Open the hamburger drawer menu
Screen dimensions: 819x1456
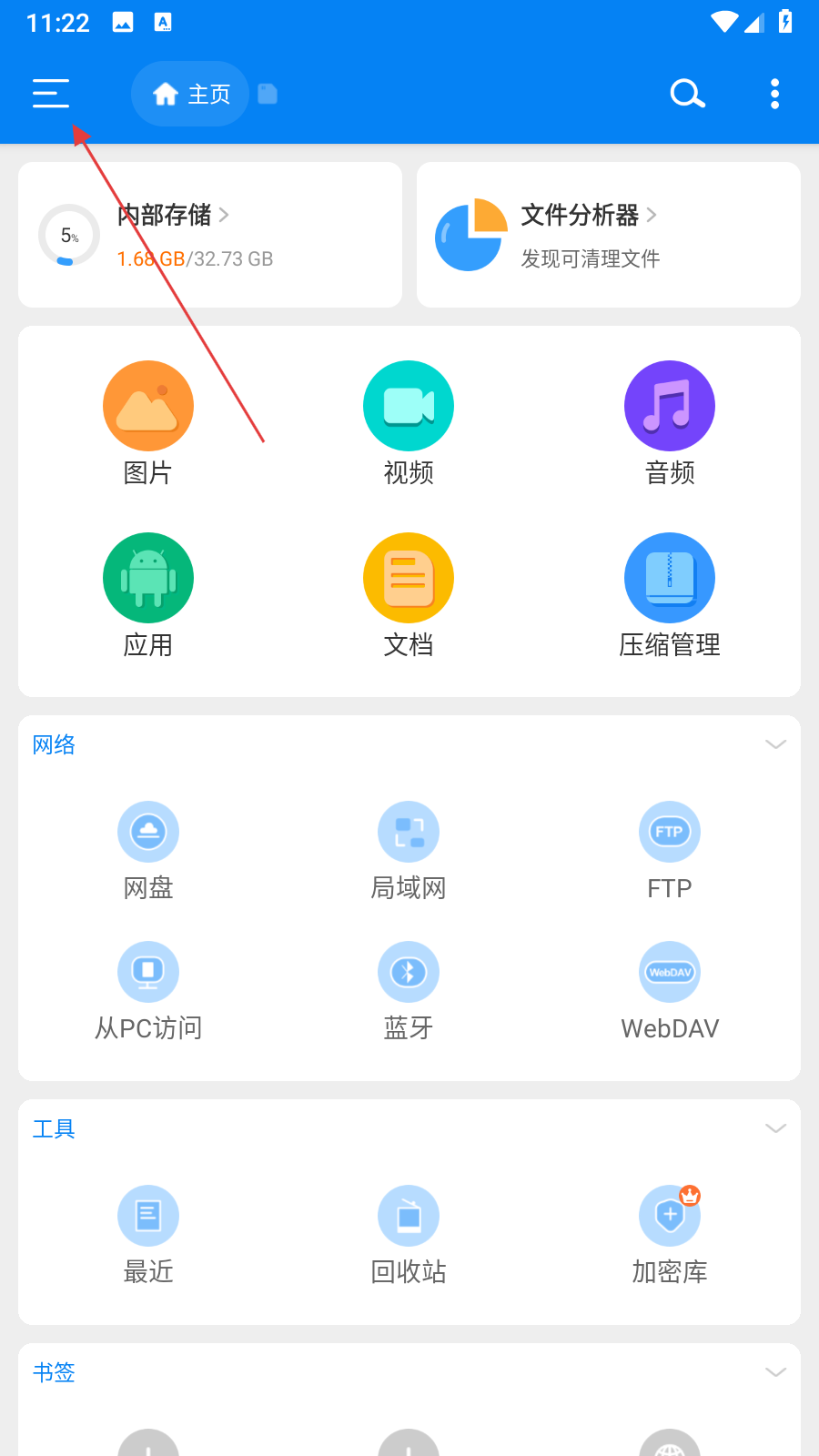(x=51, y=94)
